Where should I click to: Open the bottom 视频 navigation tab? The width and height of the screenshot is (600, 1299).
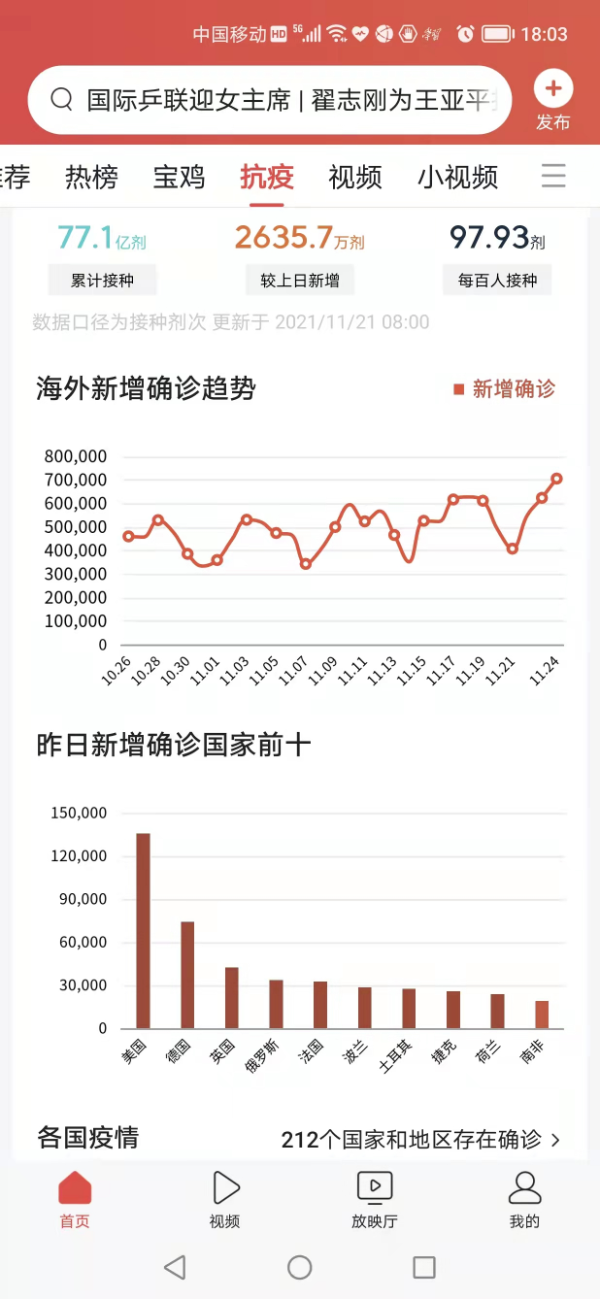click(225, 1200)
